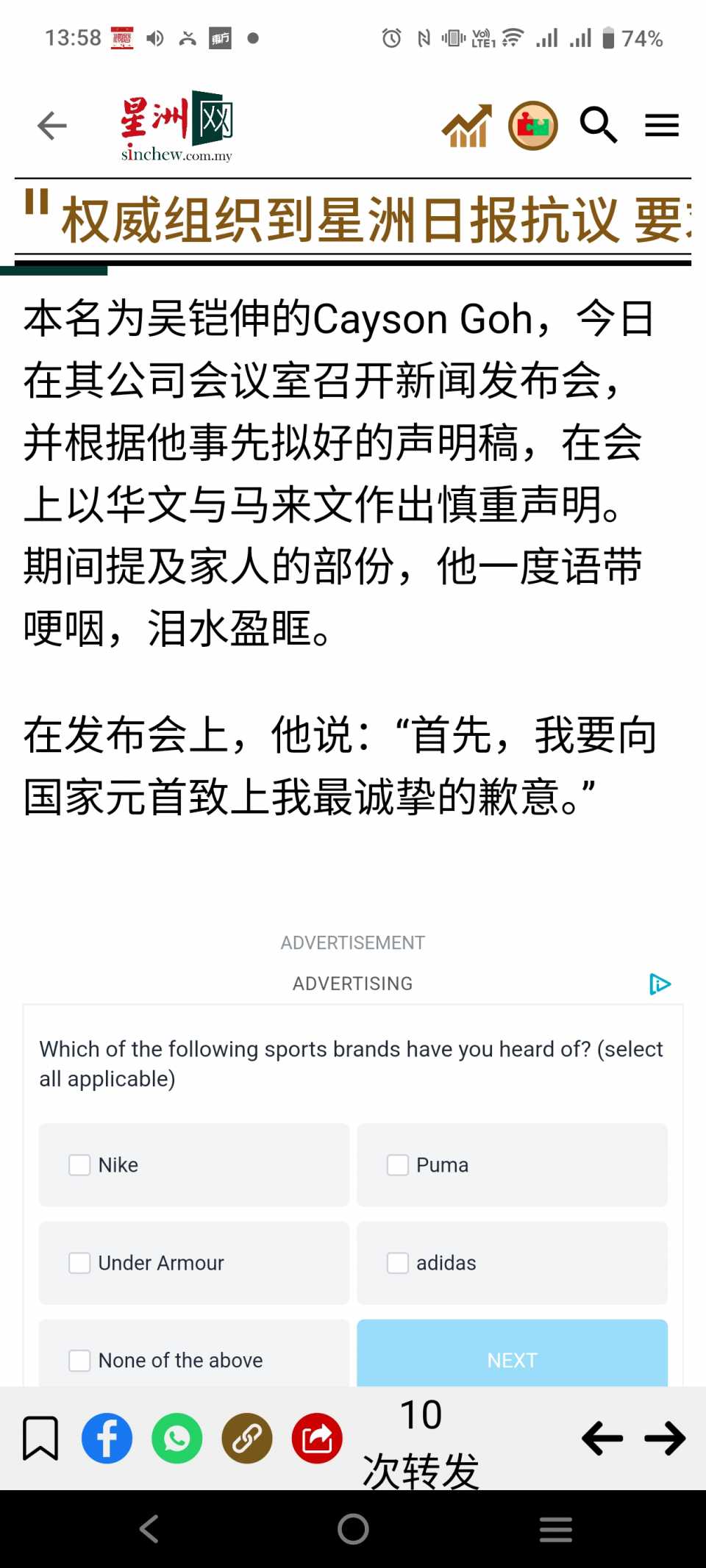Screen dimensions: 706x1568
Task: Copy the article link
Action: click(247, 1438)
